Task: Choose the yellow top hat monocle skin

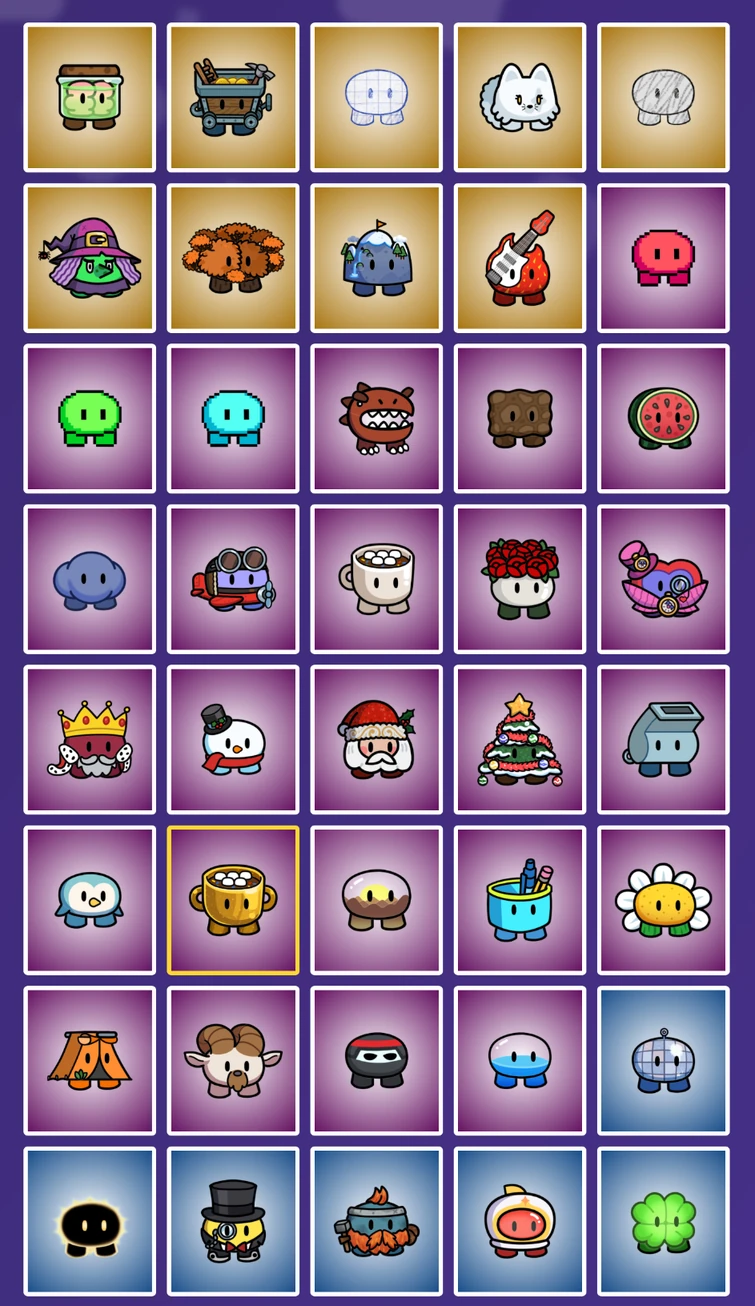Action: [x=233, y=1221]
